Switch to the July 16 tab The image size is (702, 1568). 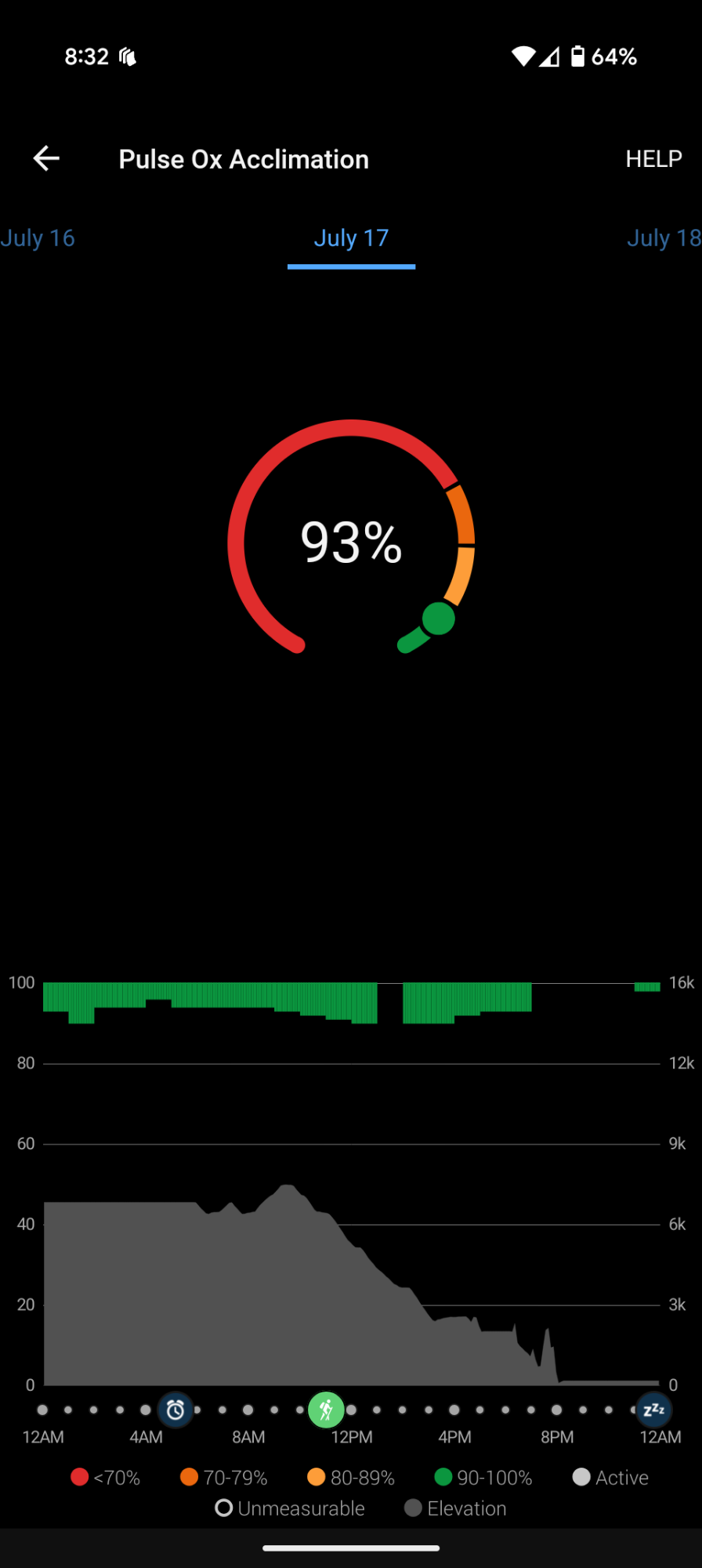[38, 238]
